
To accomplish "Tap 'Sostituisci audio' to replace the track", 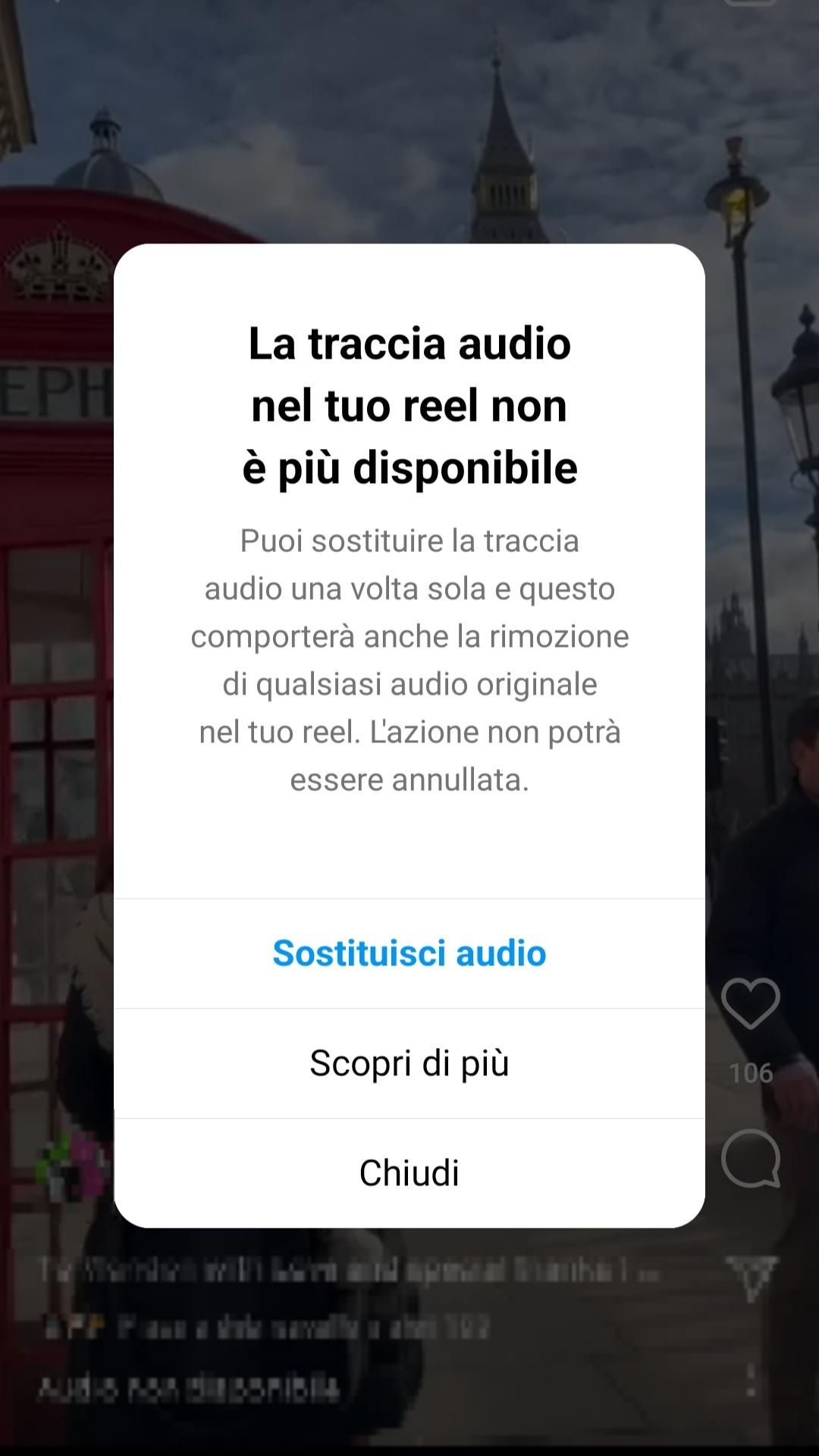I will [409, 954].
